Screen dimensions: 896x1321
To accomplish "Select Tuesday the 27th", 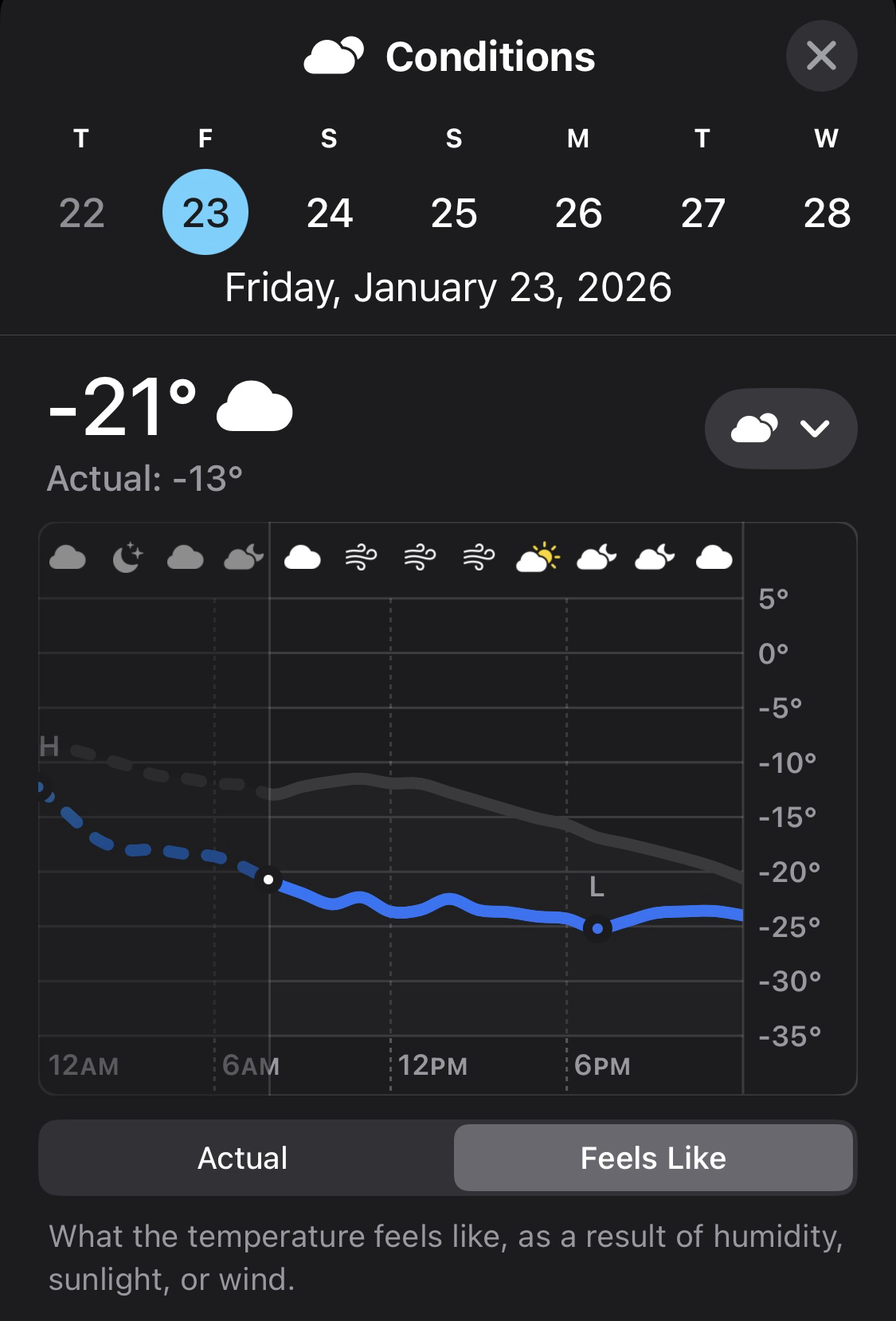I will click(702, 212).
